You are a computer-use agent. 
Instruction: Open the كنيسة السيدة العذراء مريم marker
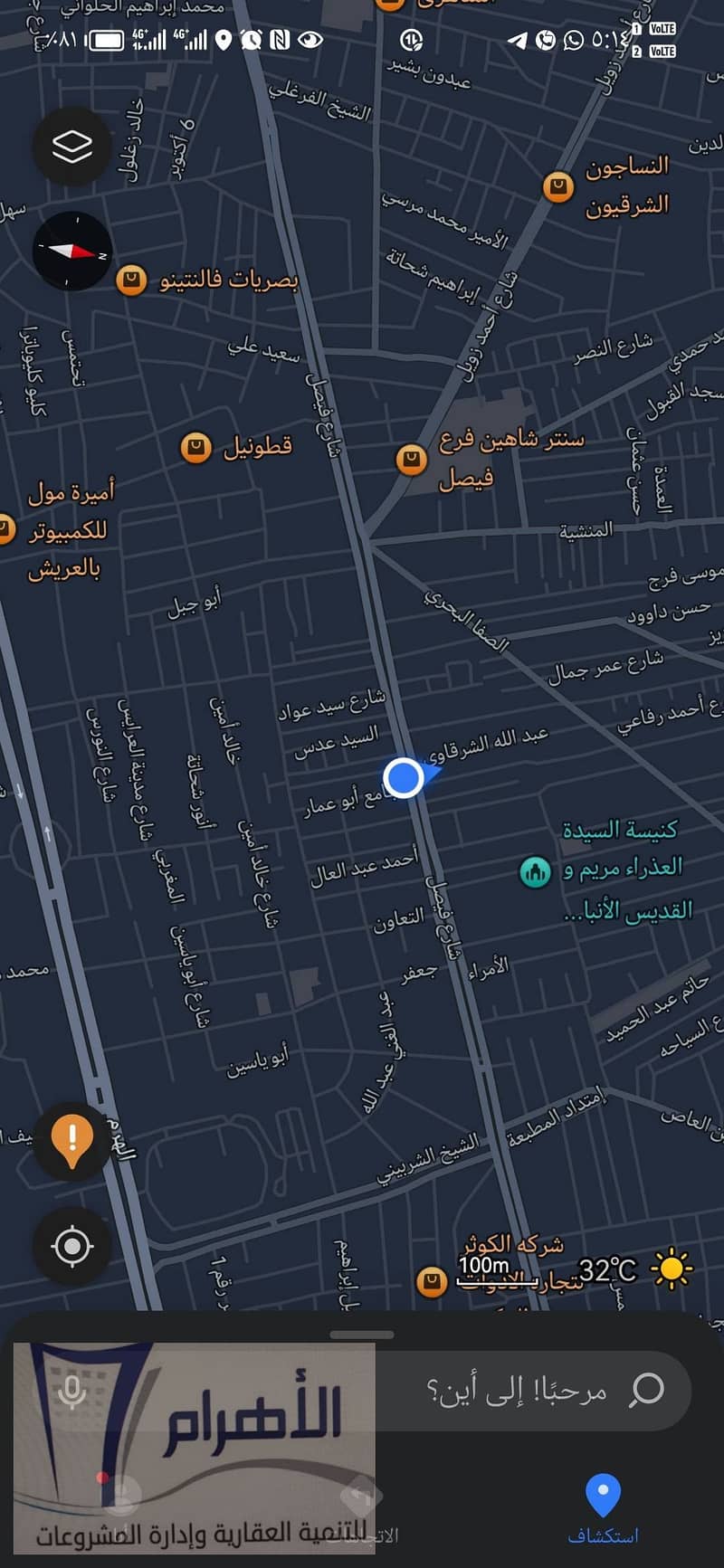(536, 872)
